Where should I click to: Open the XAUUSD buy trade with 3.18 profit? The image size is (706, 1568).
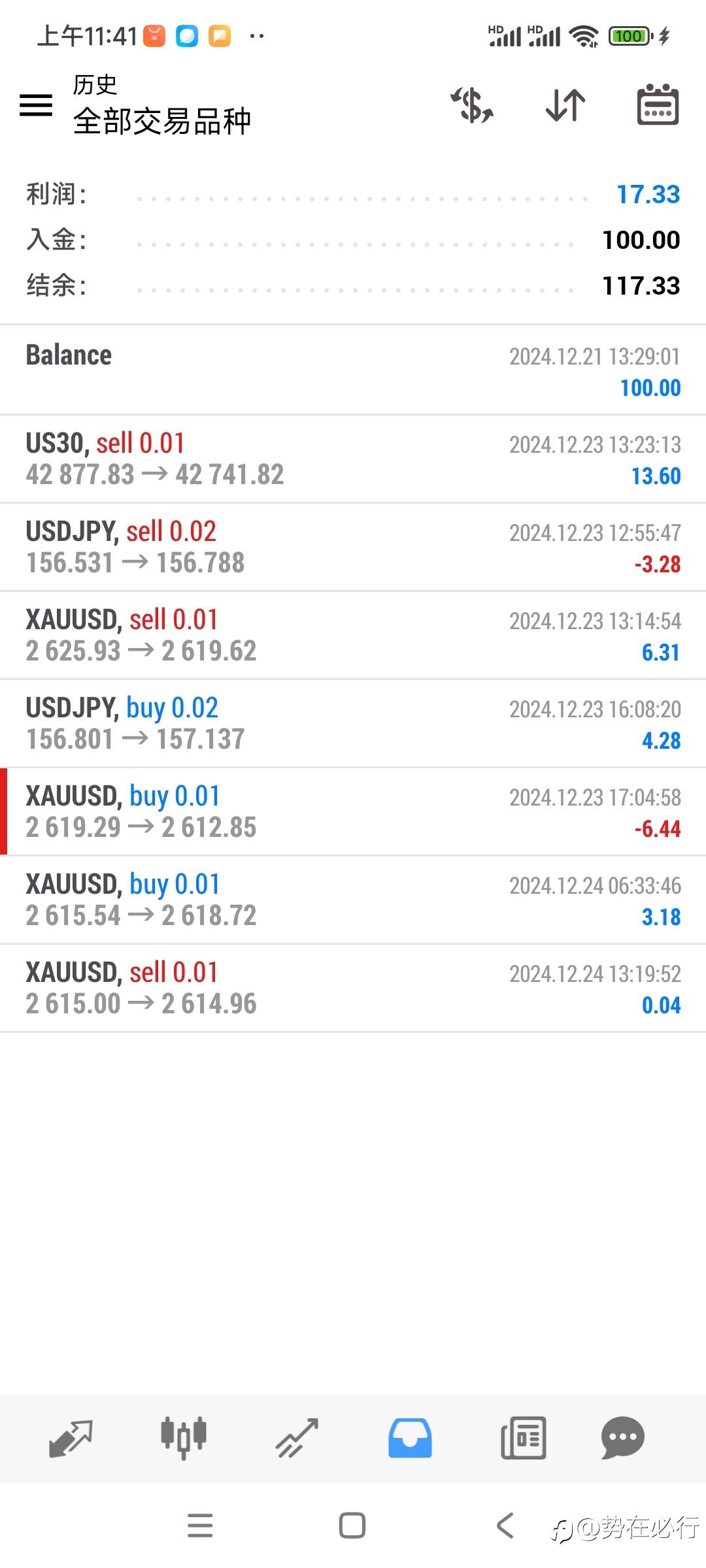pos(353,900)
